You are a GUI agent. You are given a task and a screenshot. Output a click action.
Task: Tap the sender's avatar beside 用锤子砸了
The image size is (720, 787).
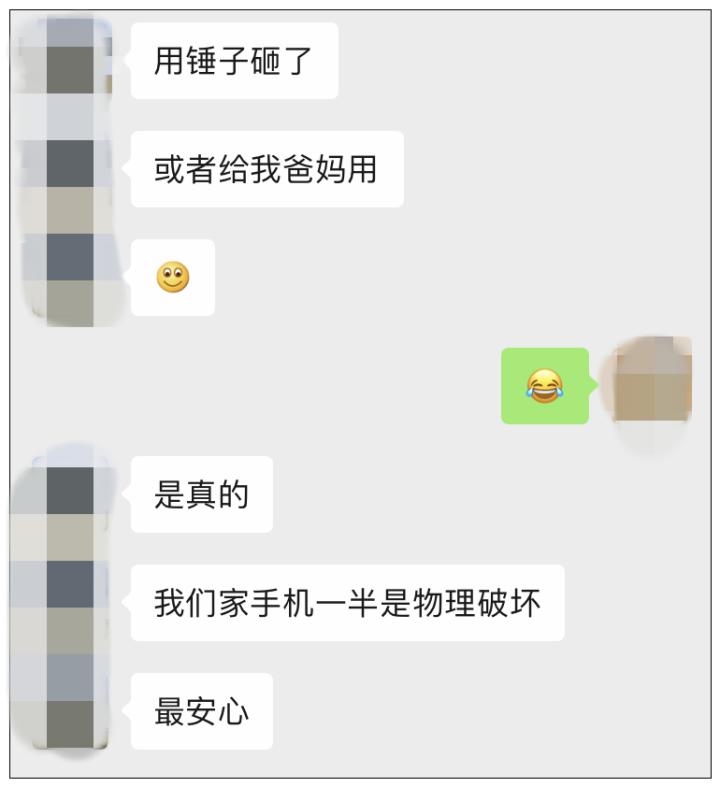point(65,60)
